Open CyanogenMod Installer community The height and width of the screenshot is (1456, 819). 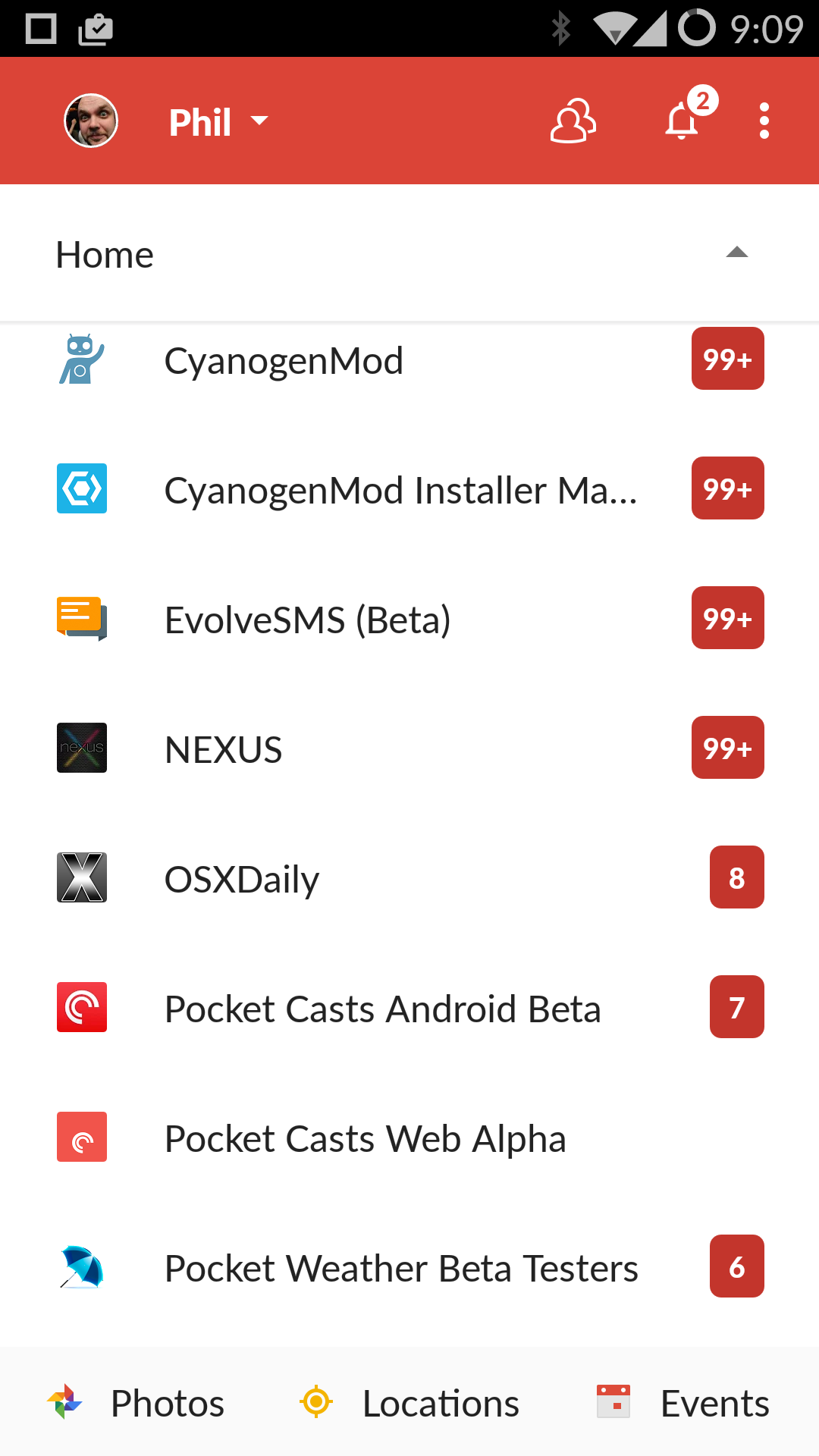tap(409, 489)
